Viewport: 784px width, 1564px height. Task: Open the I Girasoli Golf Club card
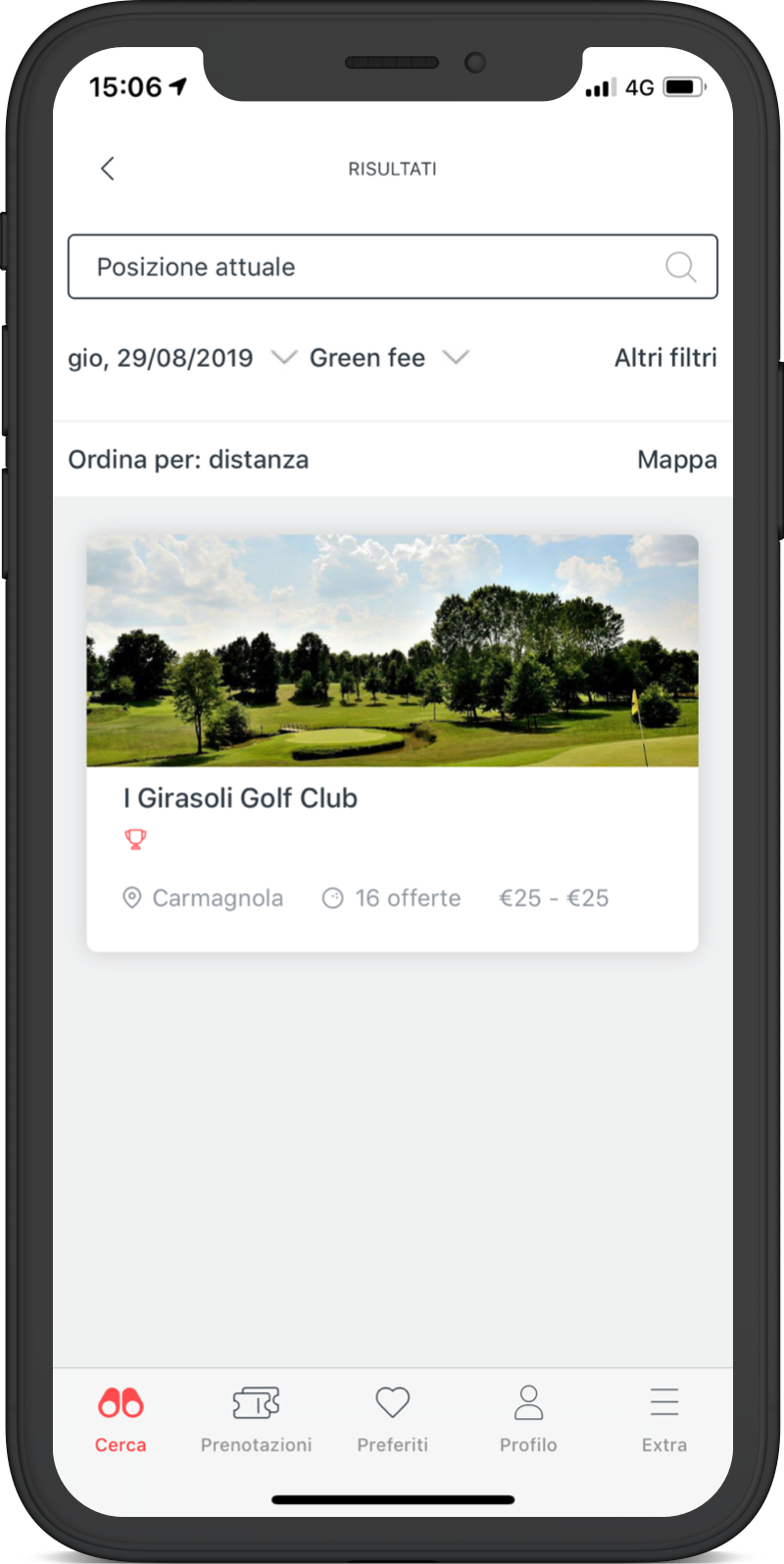[392, 742]
